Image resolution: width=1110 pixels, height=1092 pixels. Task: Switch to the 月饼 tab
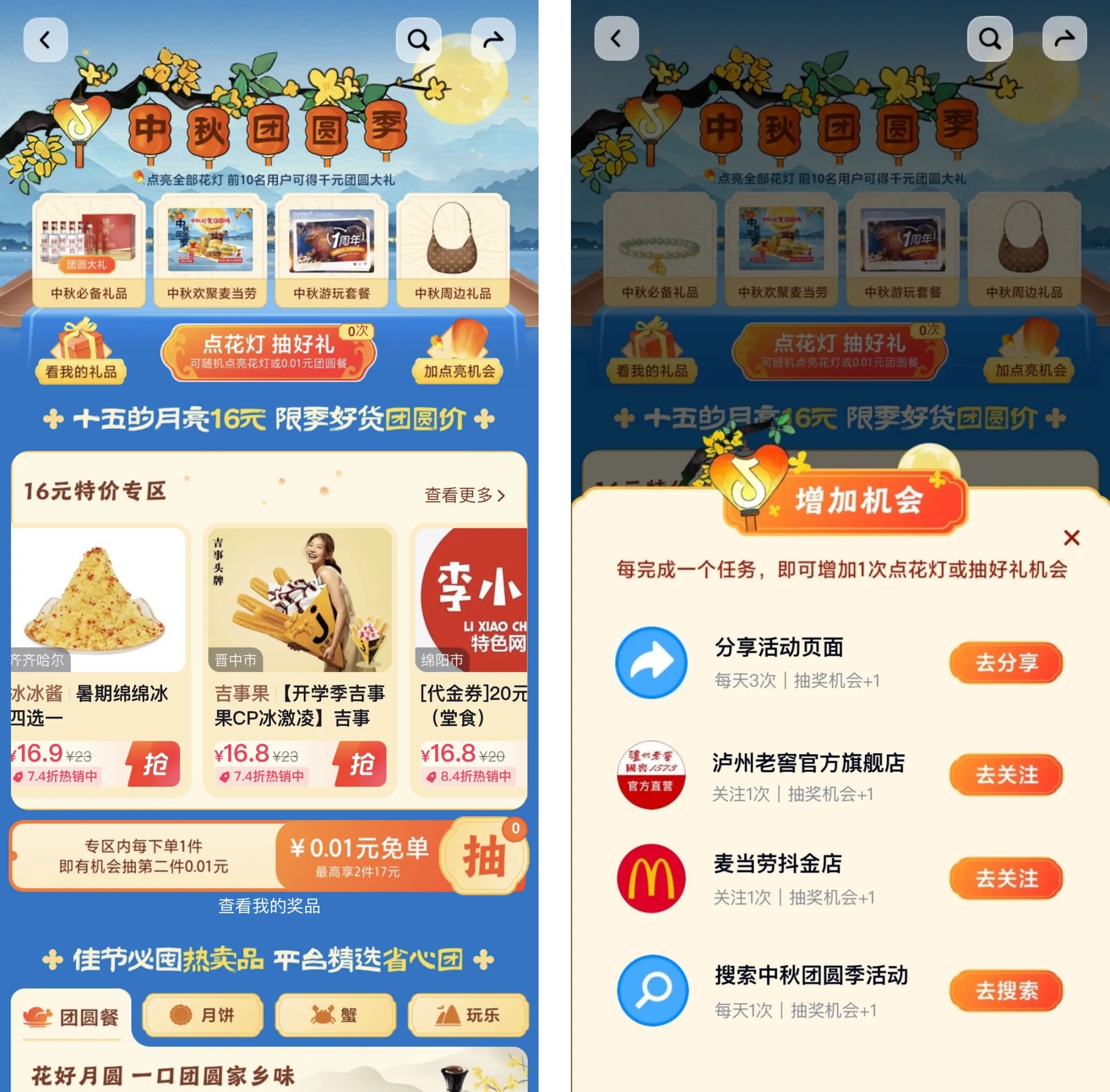(203, 1015)
